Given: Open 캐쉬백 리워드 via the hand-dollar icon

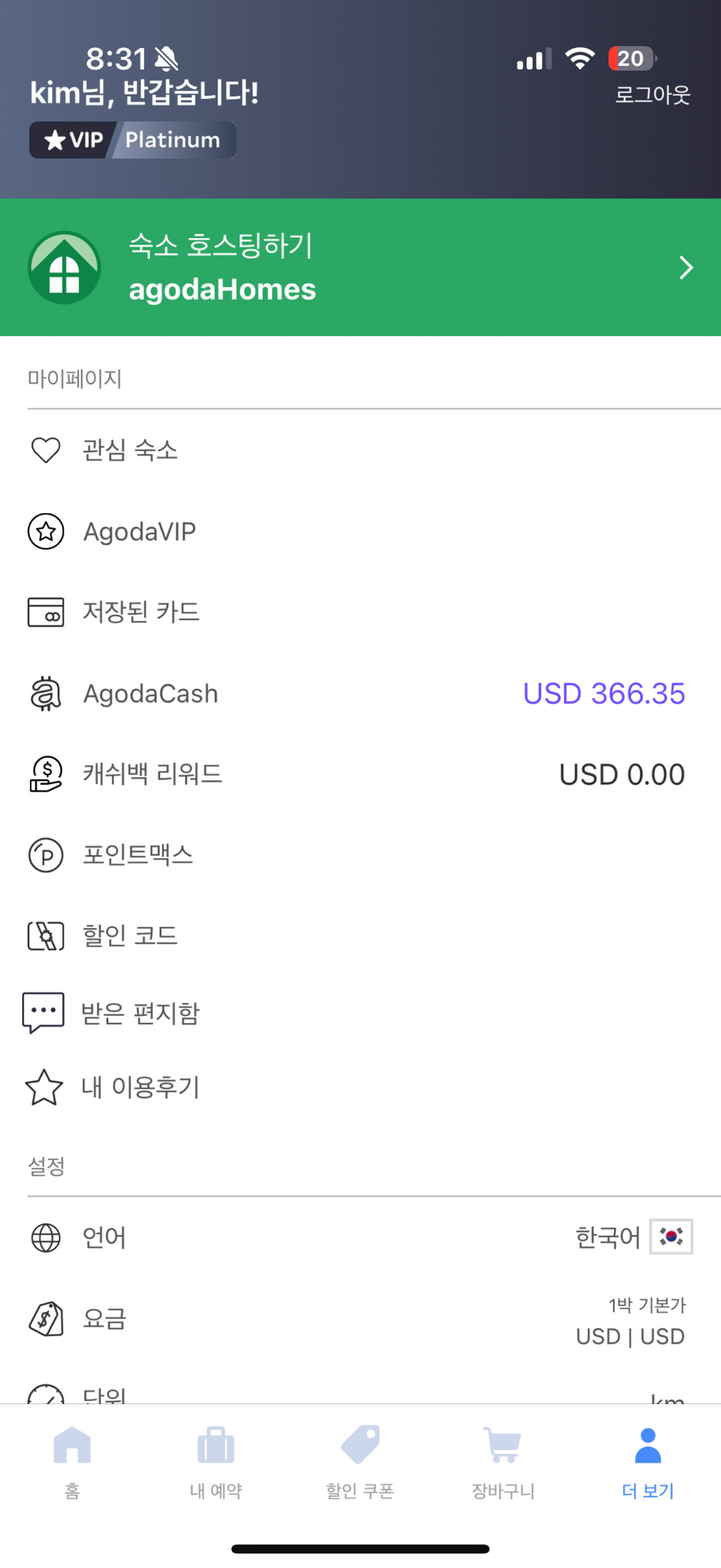Looking at the screenshot, I should pos(45,774).
